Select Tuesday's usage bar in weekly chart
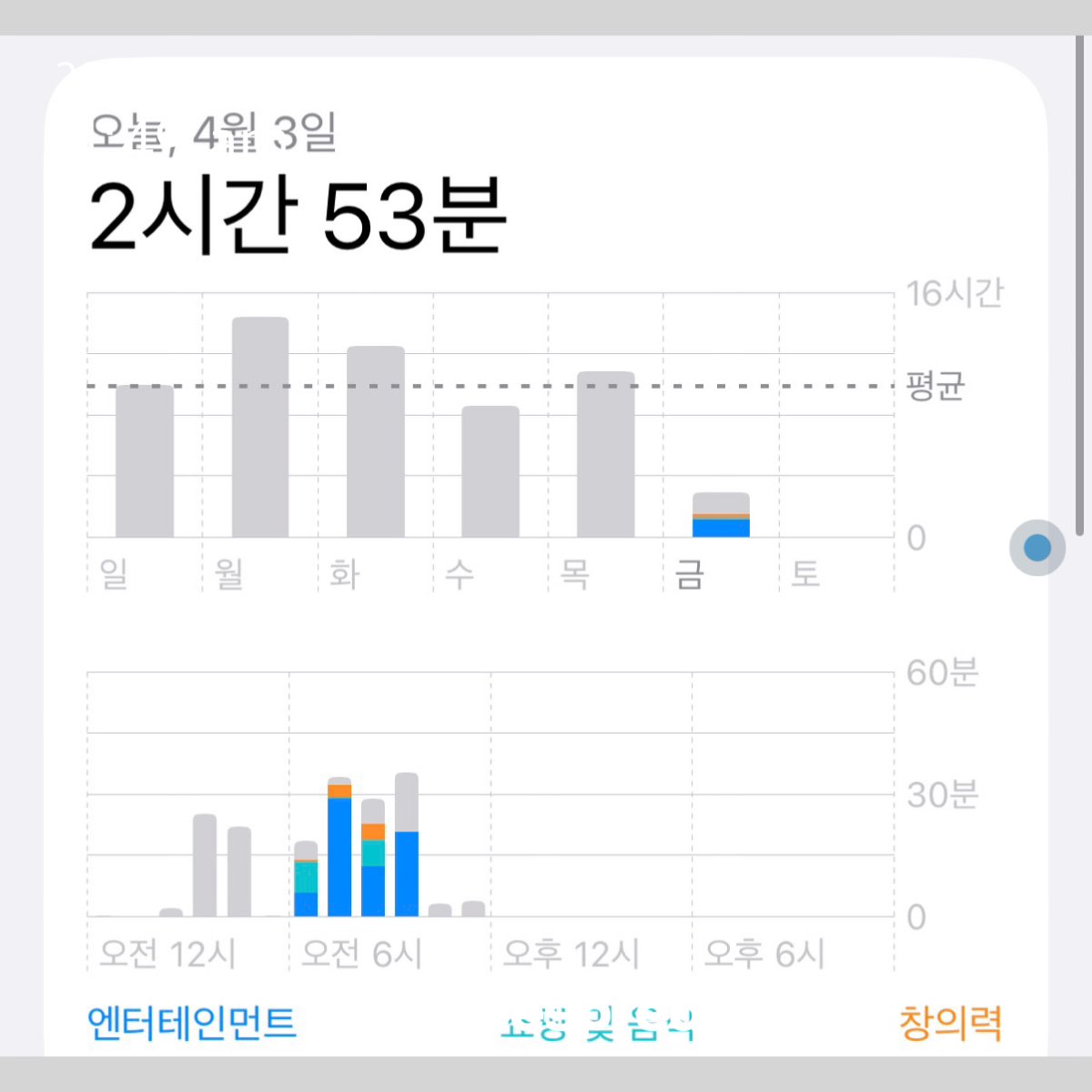Viewport: 1092px width, 1092px height. coord(375,442)
